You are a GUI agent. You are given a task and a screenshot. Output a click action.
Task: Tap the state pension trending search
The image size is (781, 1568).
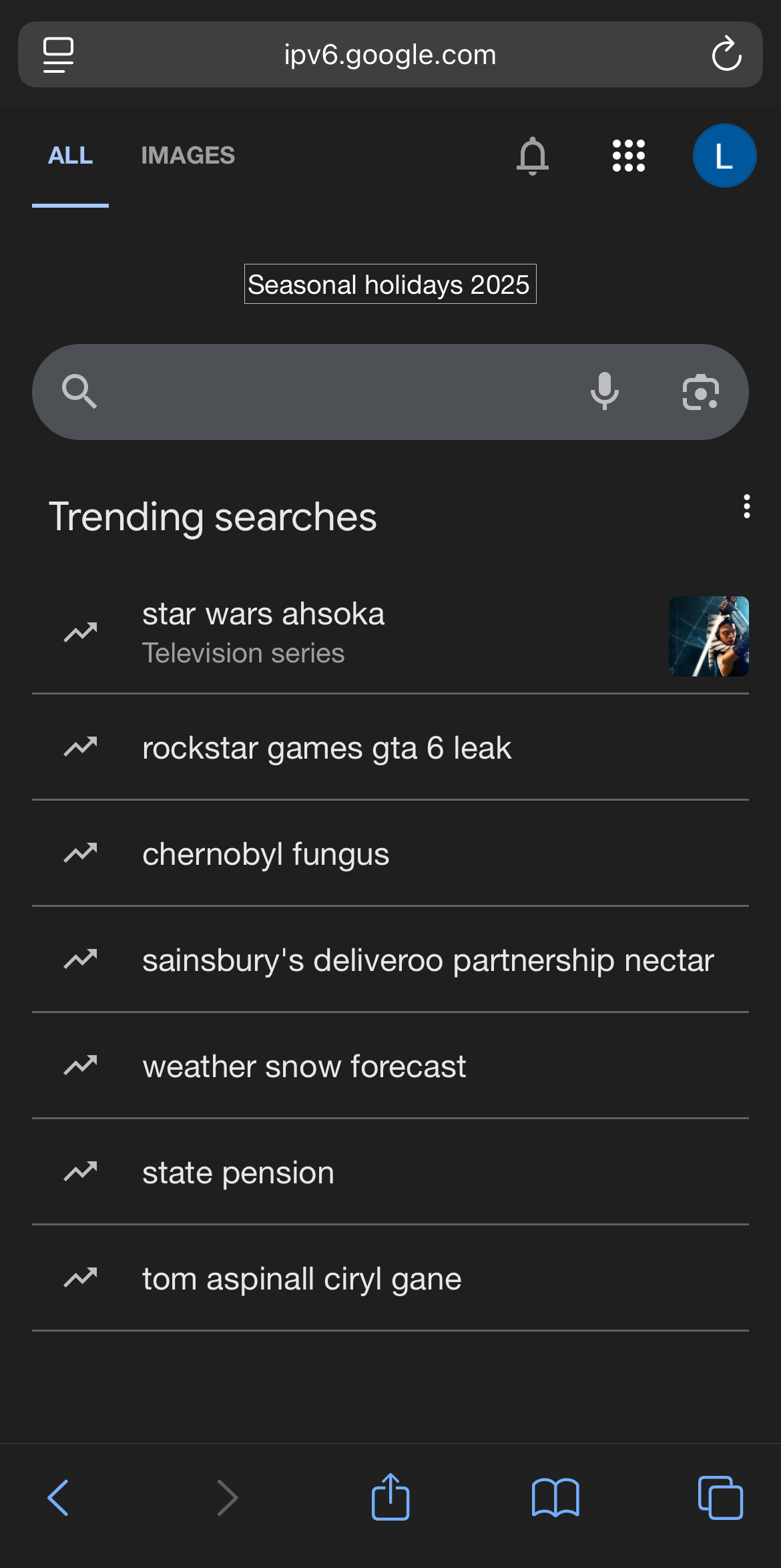(238, 1173)
